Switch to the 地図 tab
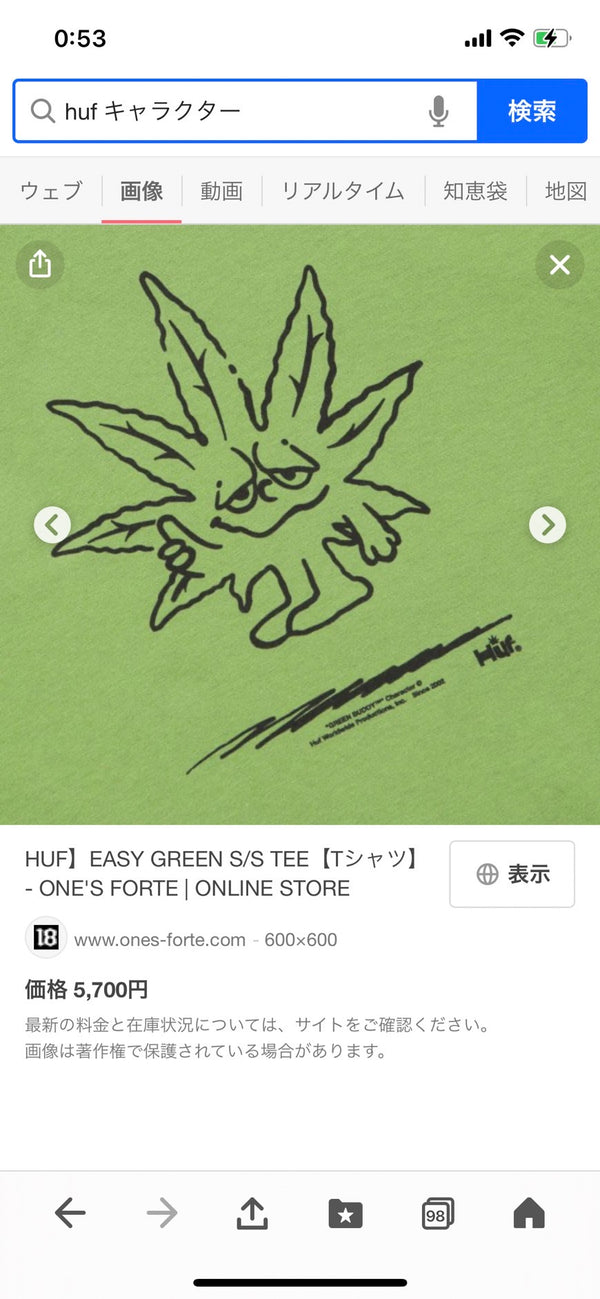The image size is (600, 1299). [566, 191]
